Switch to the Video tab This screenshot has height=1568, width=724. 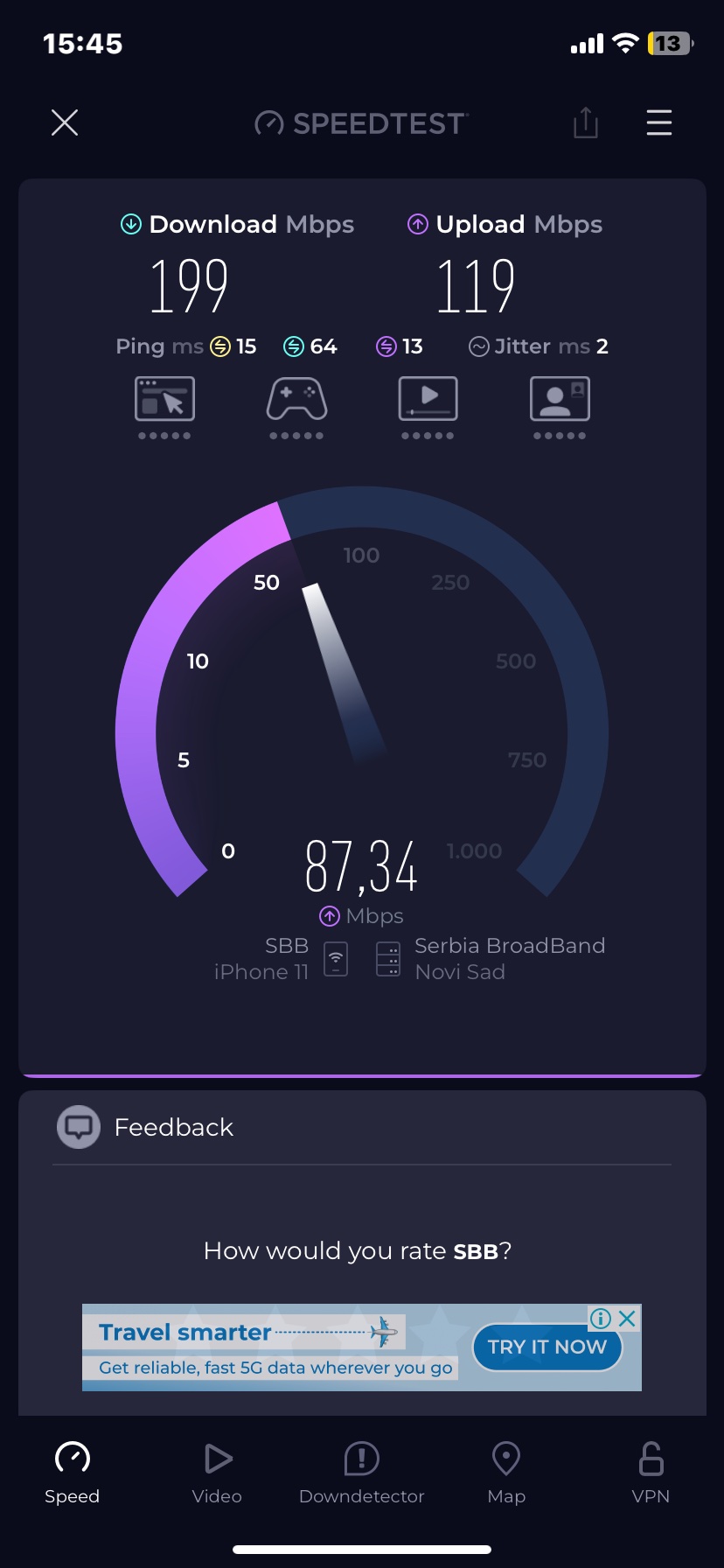[217, 1473]
